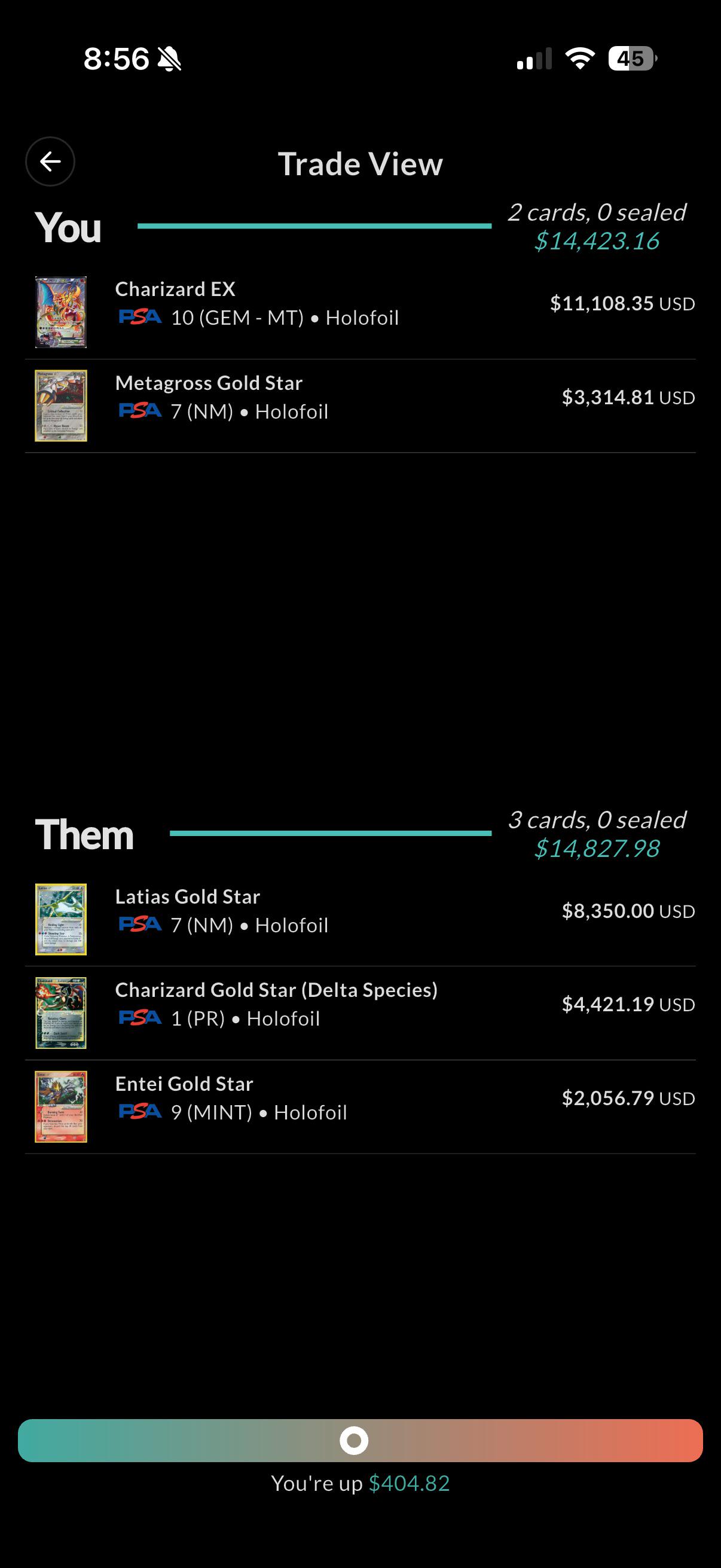The image size is (721, 1568).
Task: Open the Metagross Gold Star row
Action: pos(360,406)
